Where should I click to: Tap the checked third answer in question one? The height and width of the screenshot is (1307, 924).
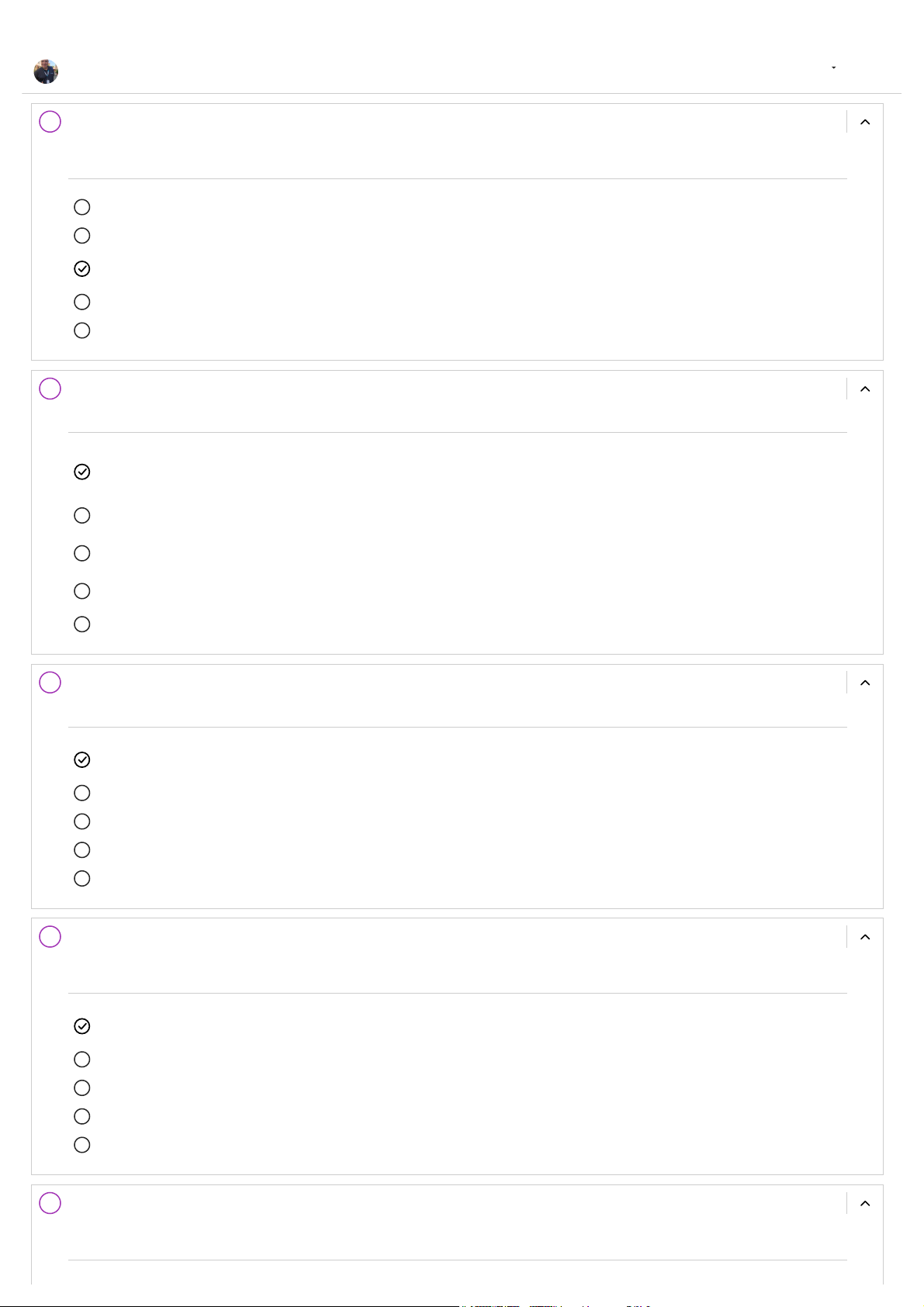(81, 269)
